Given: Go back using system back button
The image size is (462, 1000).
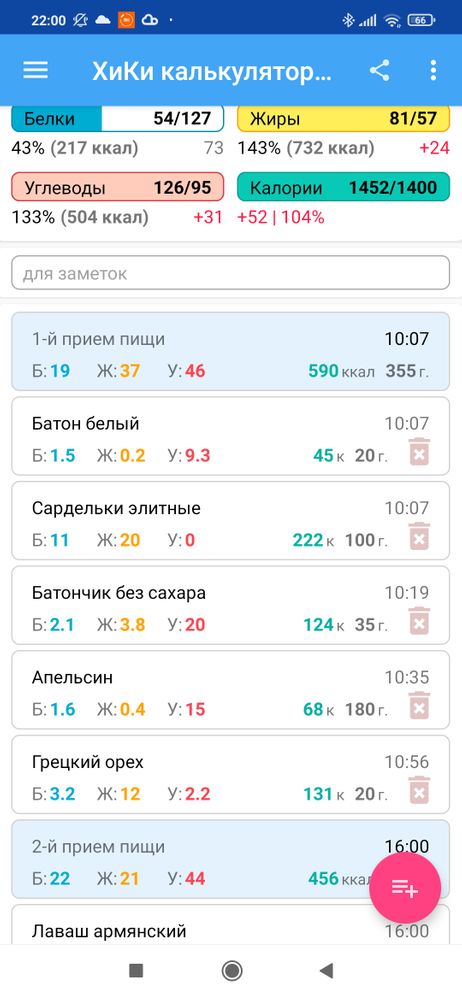Looking at the screenshot, I should 327,971.
